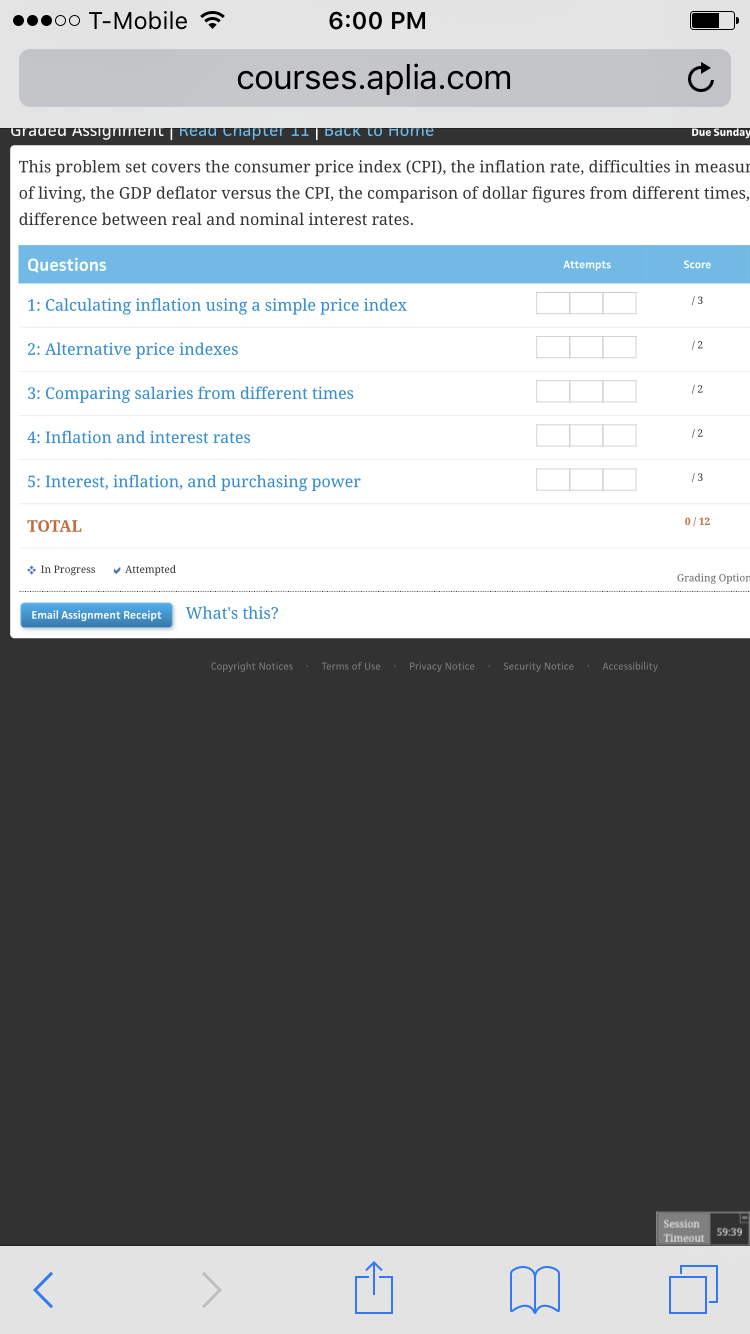Screen dimensions: 750x1334
Task: Open question 5: Interest, inflation, and purchasing power
Action: 194,481
